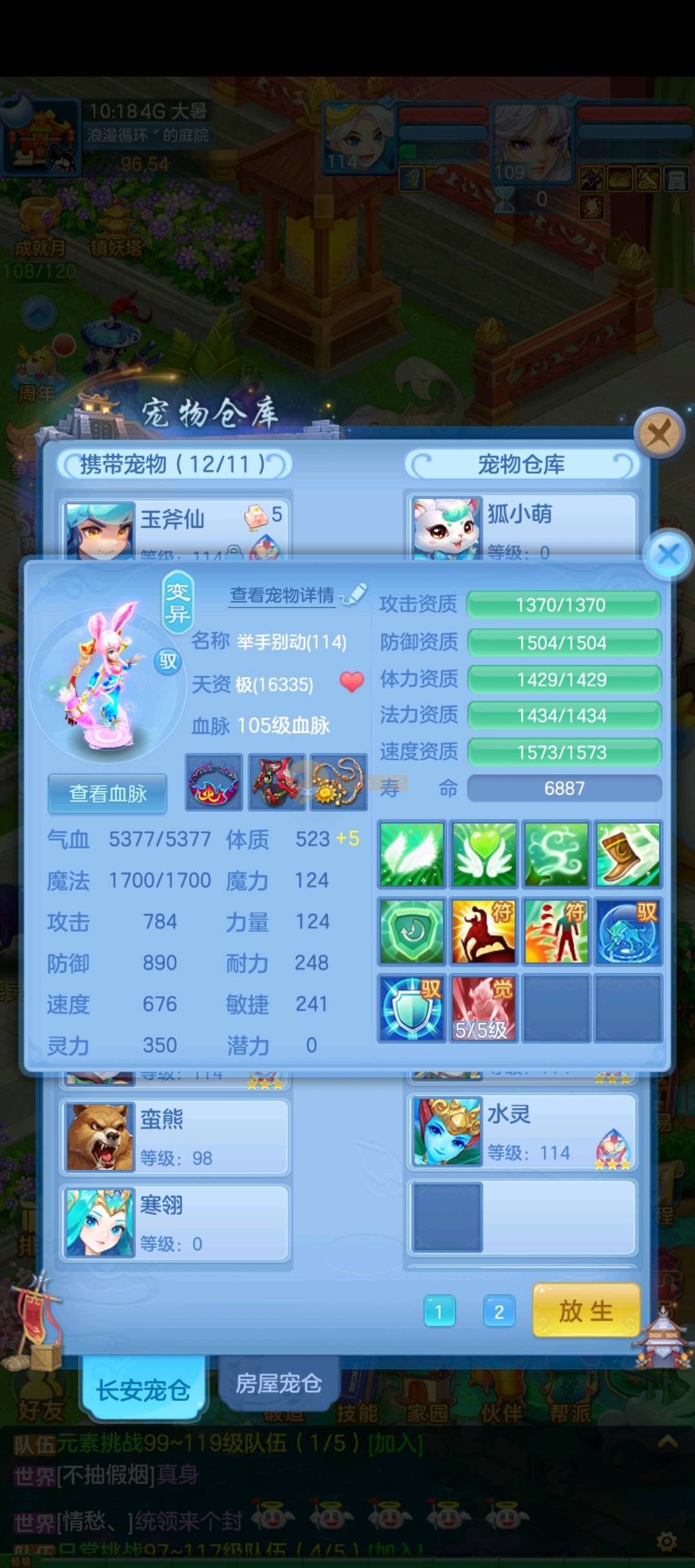View the white wings skill icon
Image resolution: width=695 pixels, height=1568 pixels.
412,854
